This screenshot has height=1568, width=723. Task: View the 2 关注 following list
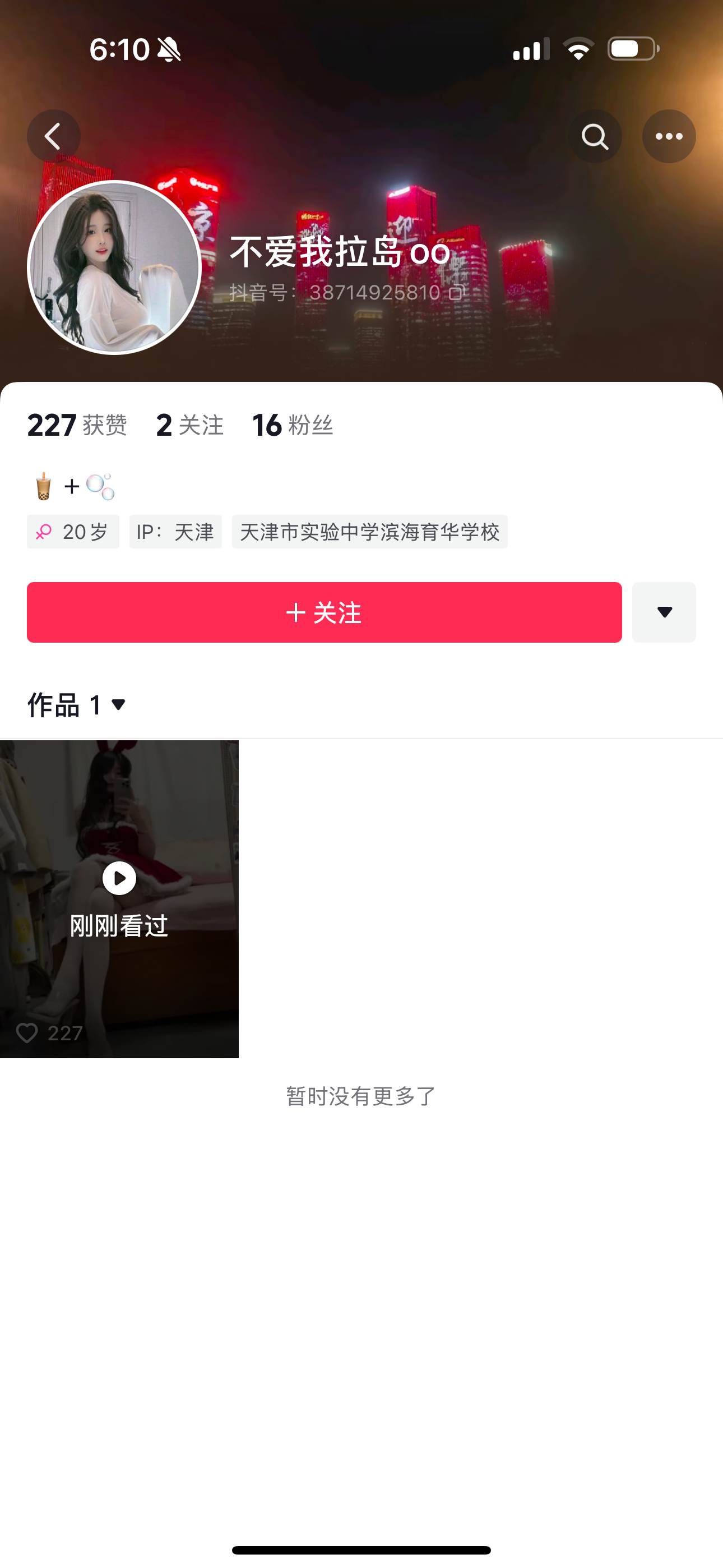click(x=189, y=425)
